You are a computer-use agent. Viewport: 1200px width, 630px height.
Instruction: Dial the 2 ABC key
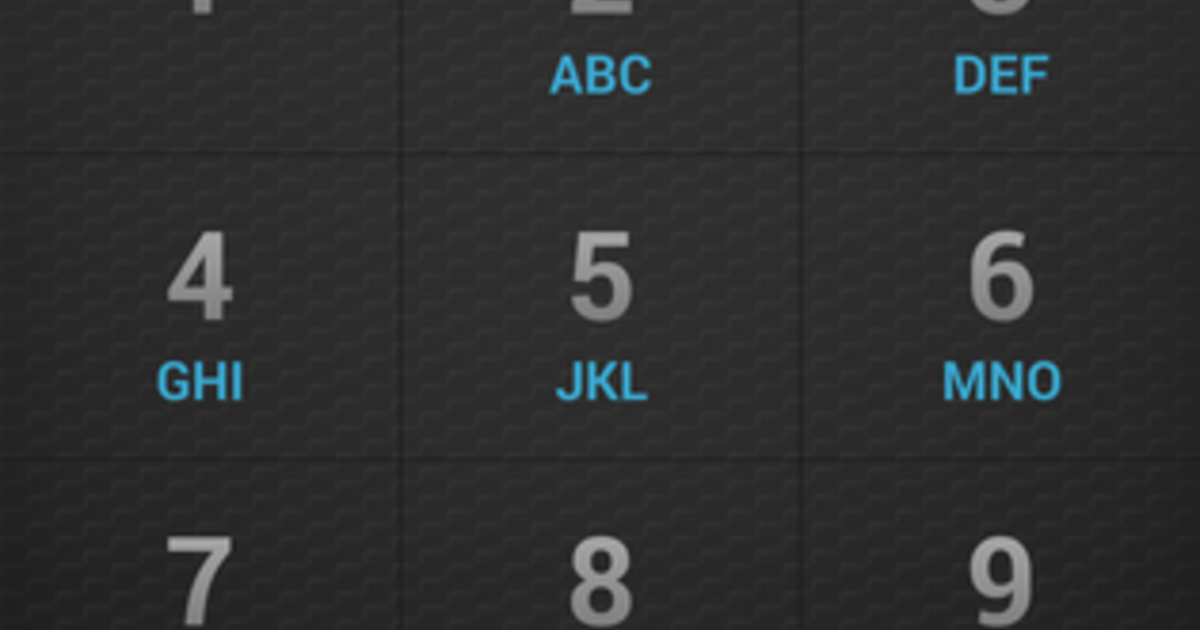coord(601,60)
